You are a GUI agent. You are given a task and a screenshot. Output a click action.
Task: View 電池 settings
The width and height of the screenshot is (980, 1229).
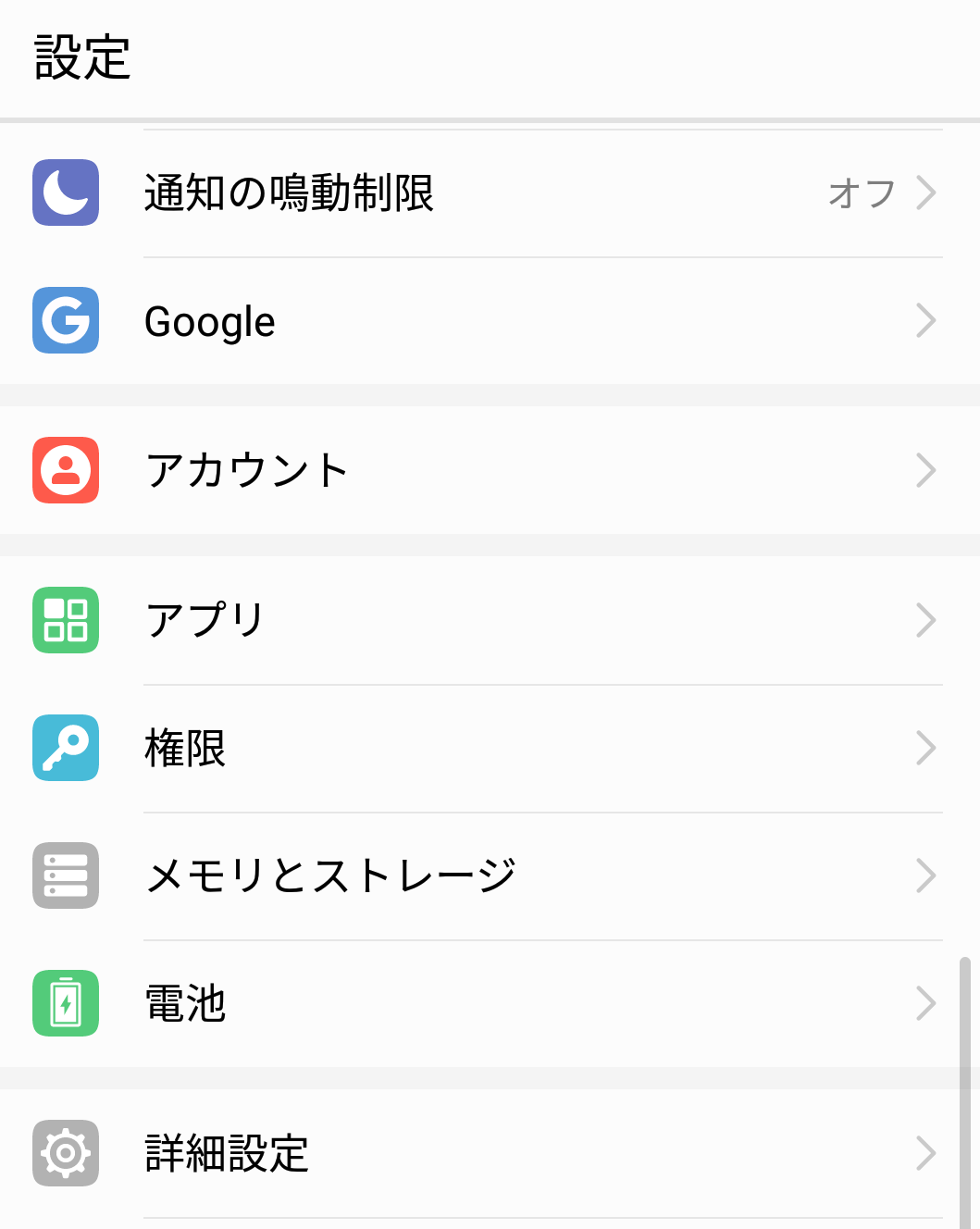click(489, 1003)
